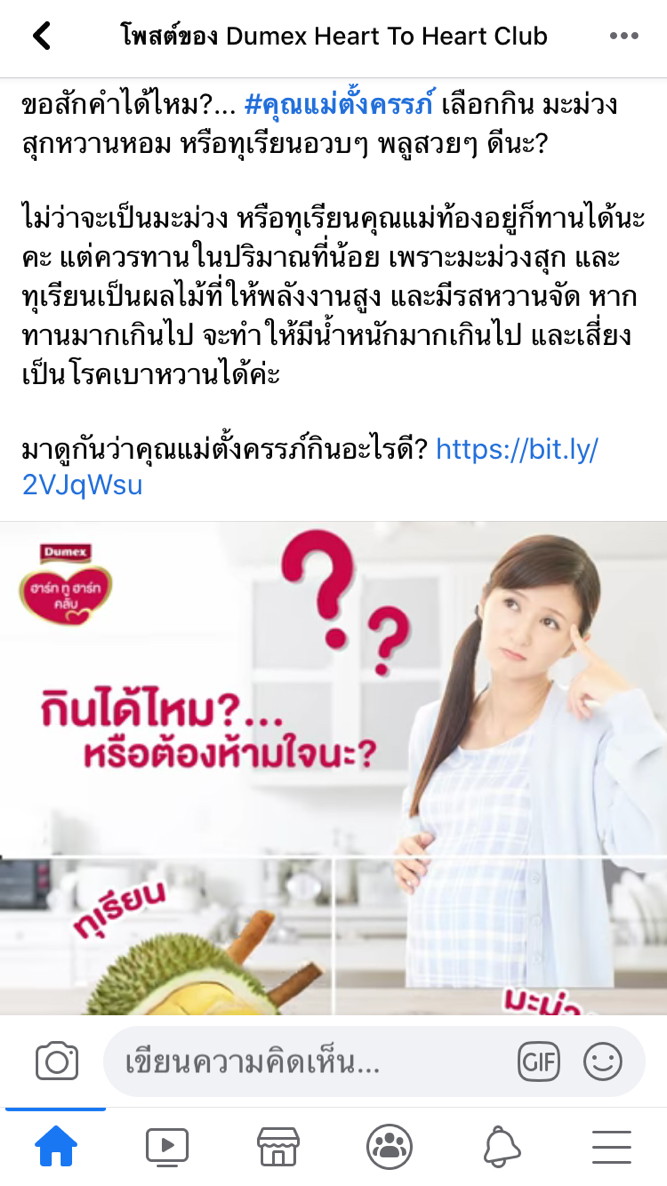Image resolution: width=667 pixels, height=1186 pixels.
Task: Open the three-dot overflow menu
Action: (623, 37)
